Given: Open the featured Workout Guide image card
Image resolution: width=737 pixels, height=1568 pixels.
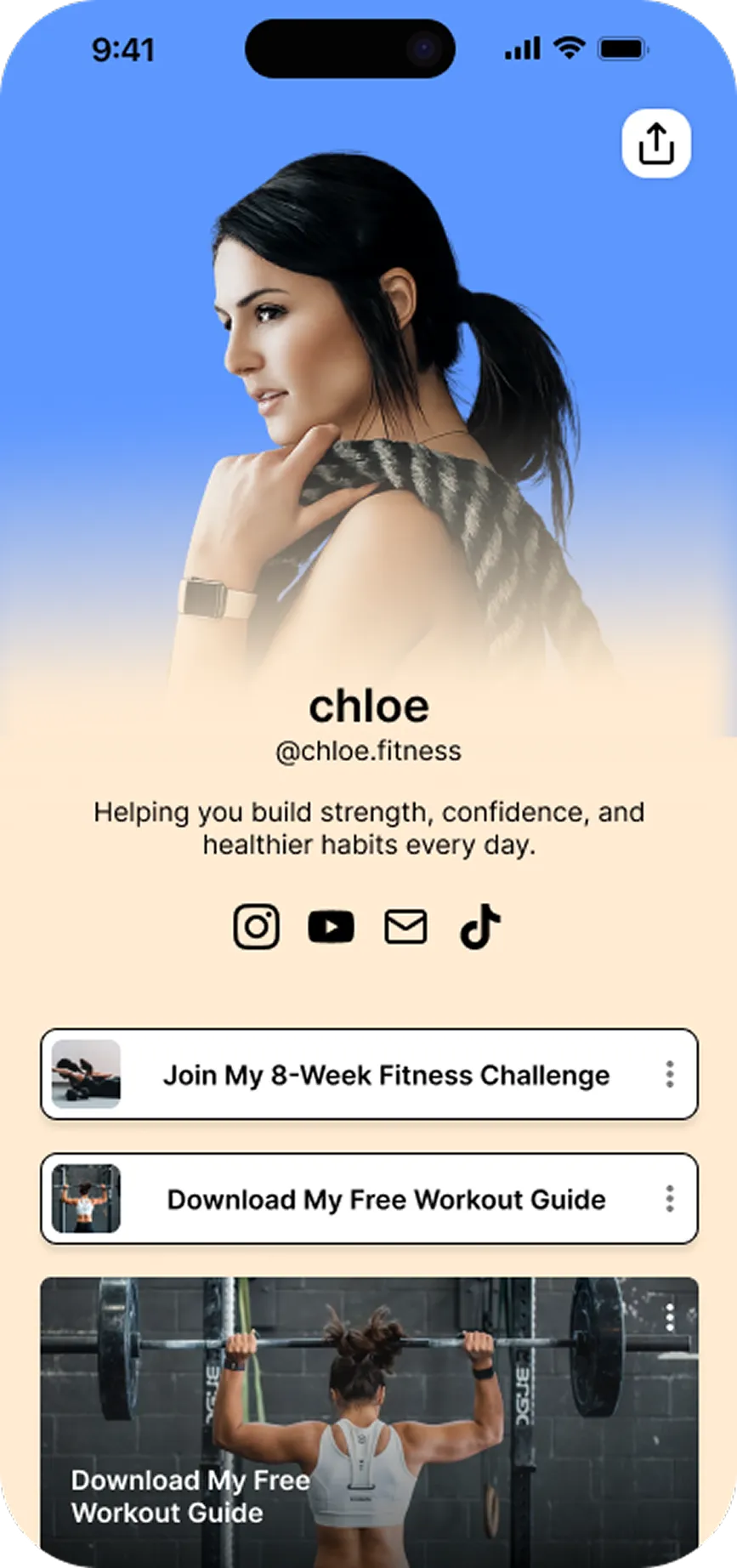Looking at the screenshot, I should pos(369,1422).
